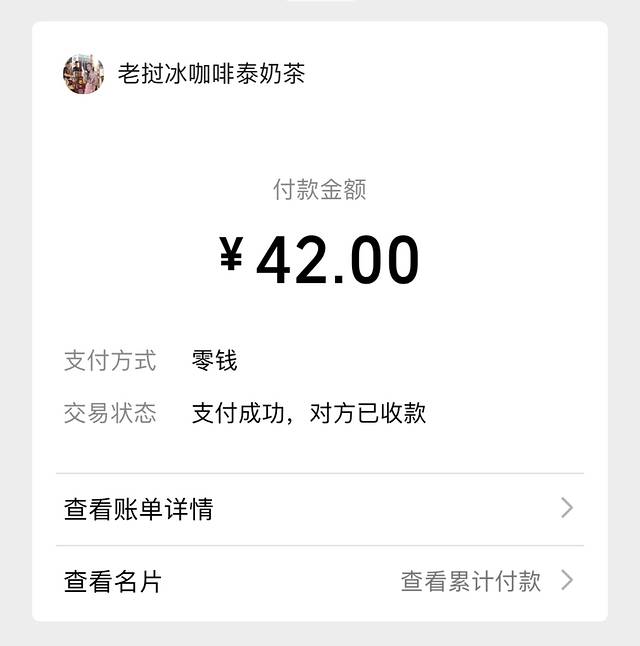Open 查看账单详情 bill details
Screen dimensions: 640x646
[139, 509]
